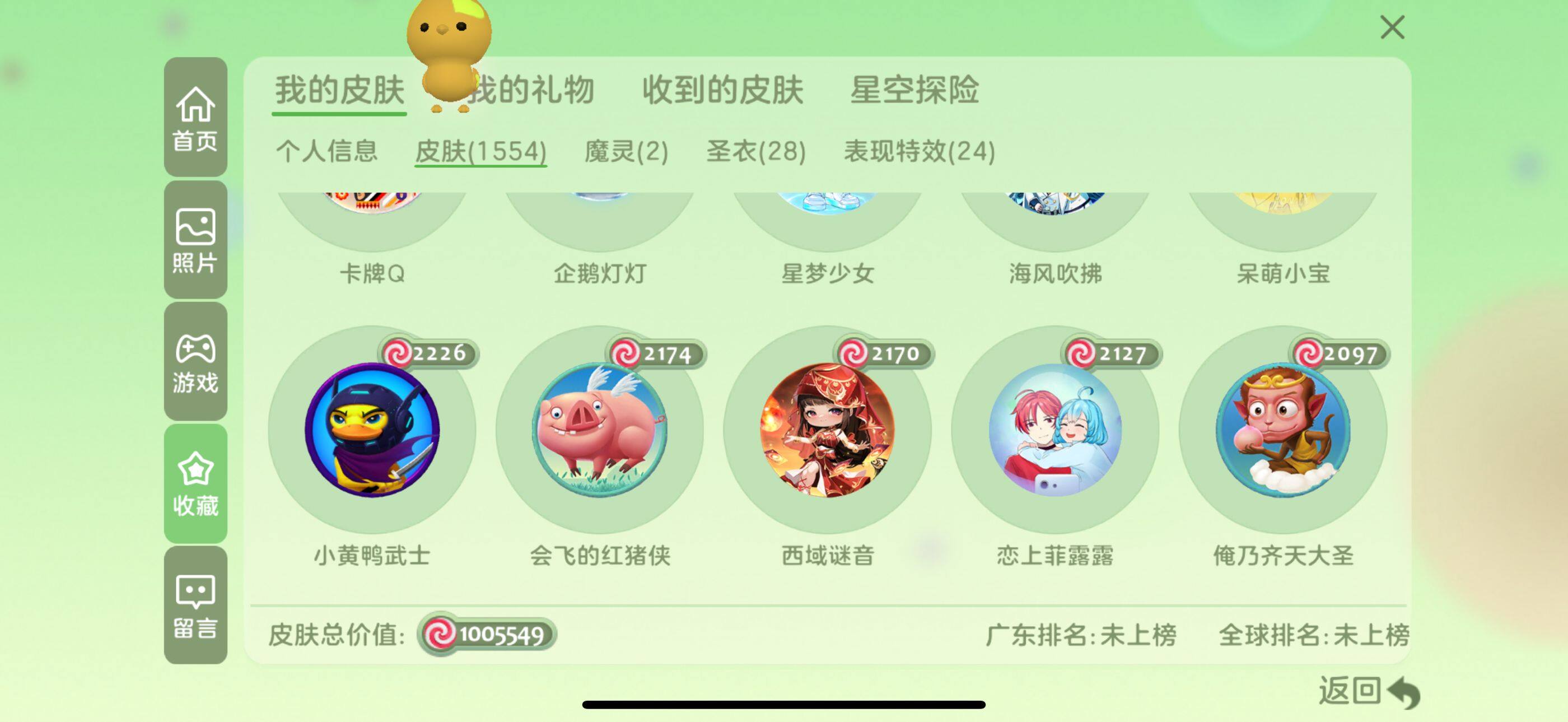Select the 会飞的红猪侠 skin
This screenshot has height=722, width=1568.
600,430
